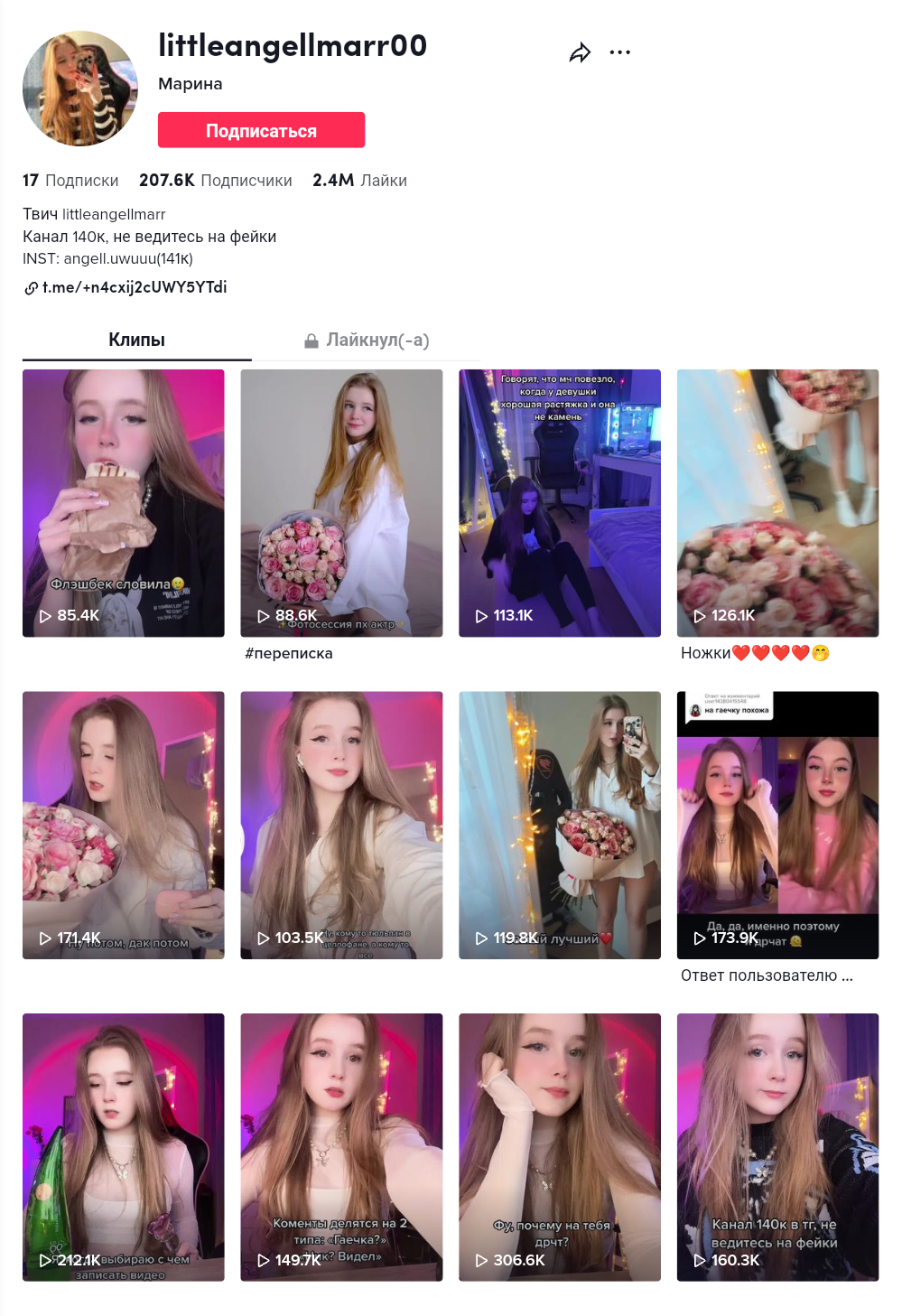
Task: Open the 17 Подписки following list
Action: [x=70, y=181]
